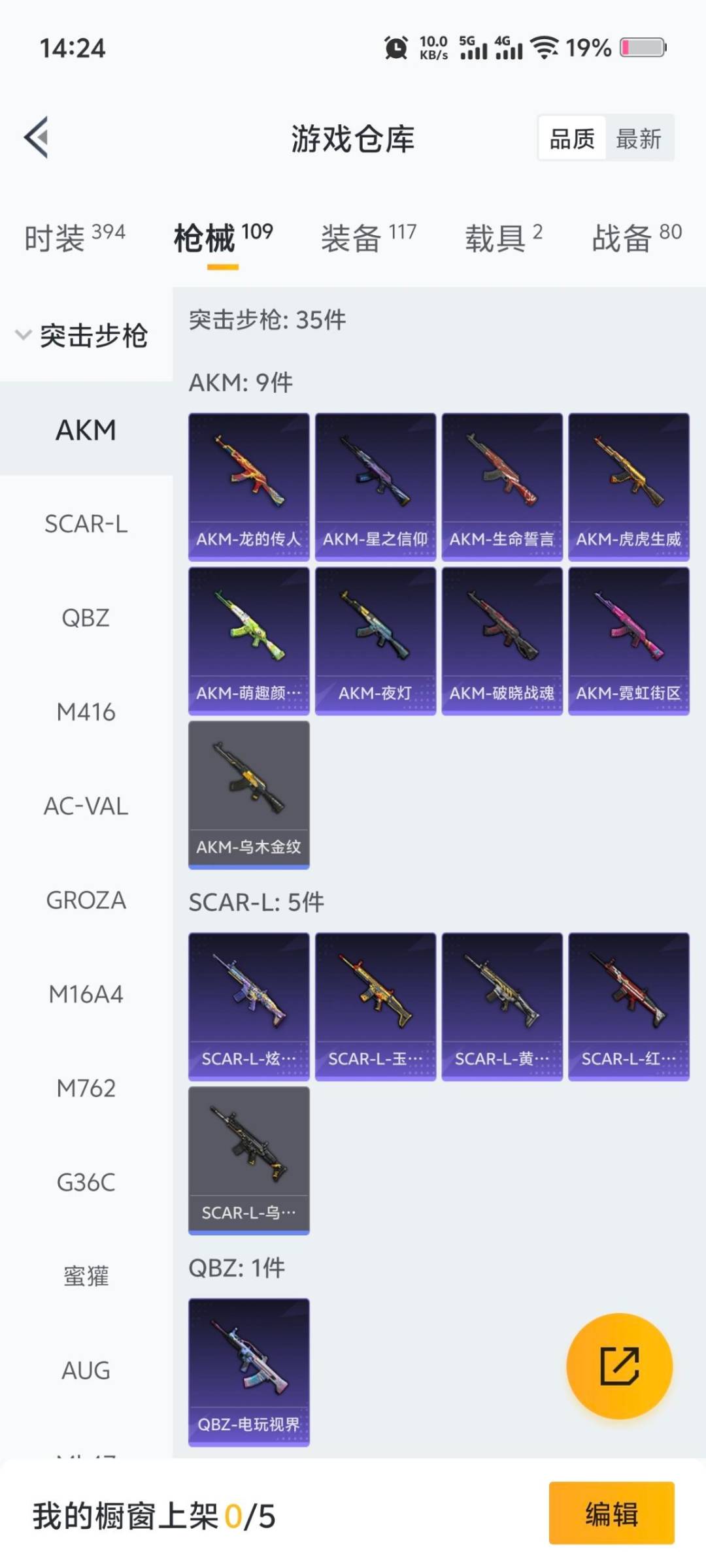Tap the 编辑 button

(x=611, y=1514)
